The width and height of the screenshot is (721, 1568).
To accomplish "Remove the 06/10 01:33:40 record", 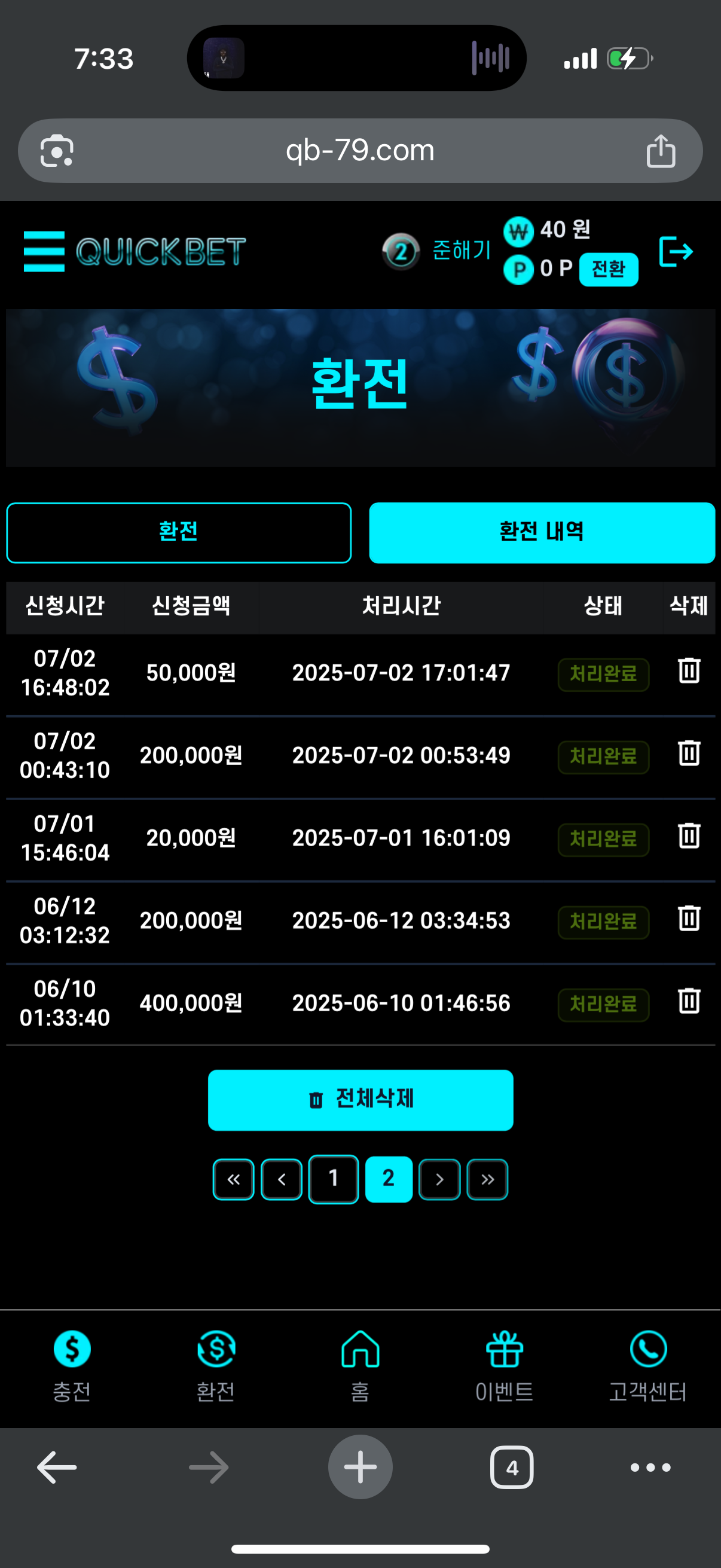I will [689, 1001].
